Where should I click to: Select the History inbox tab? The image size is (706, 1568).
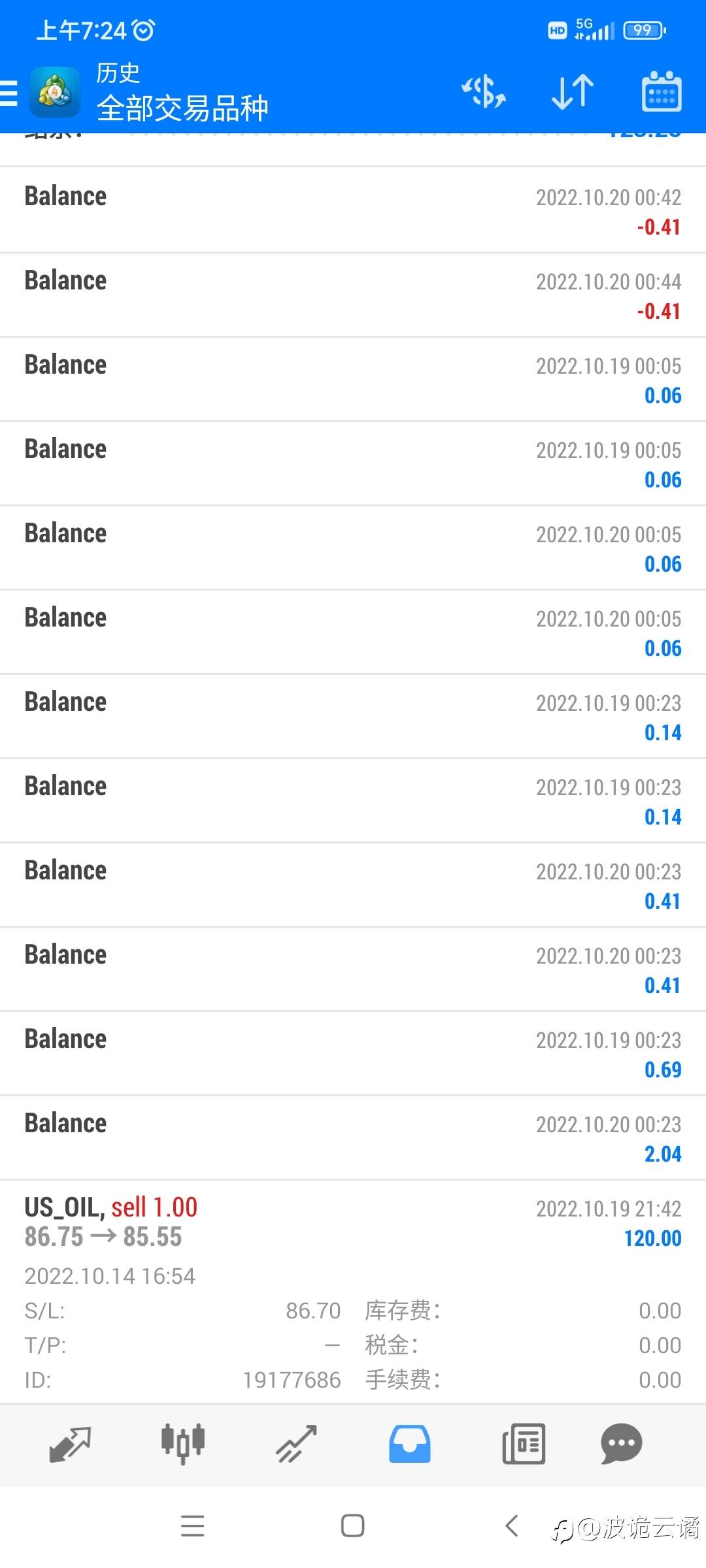[410, 1444]
